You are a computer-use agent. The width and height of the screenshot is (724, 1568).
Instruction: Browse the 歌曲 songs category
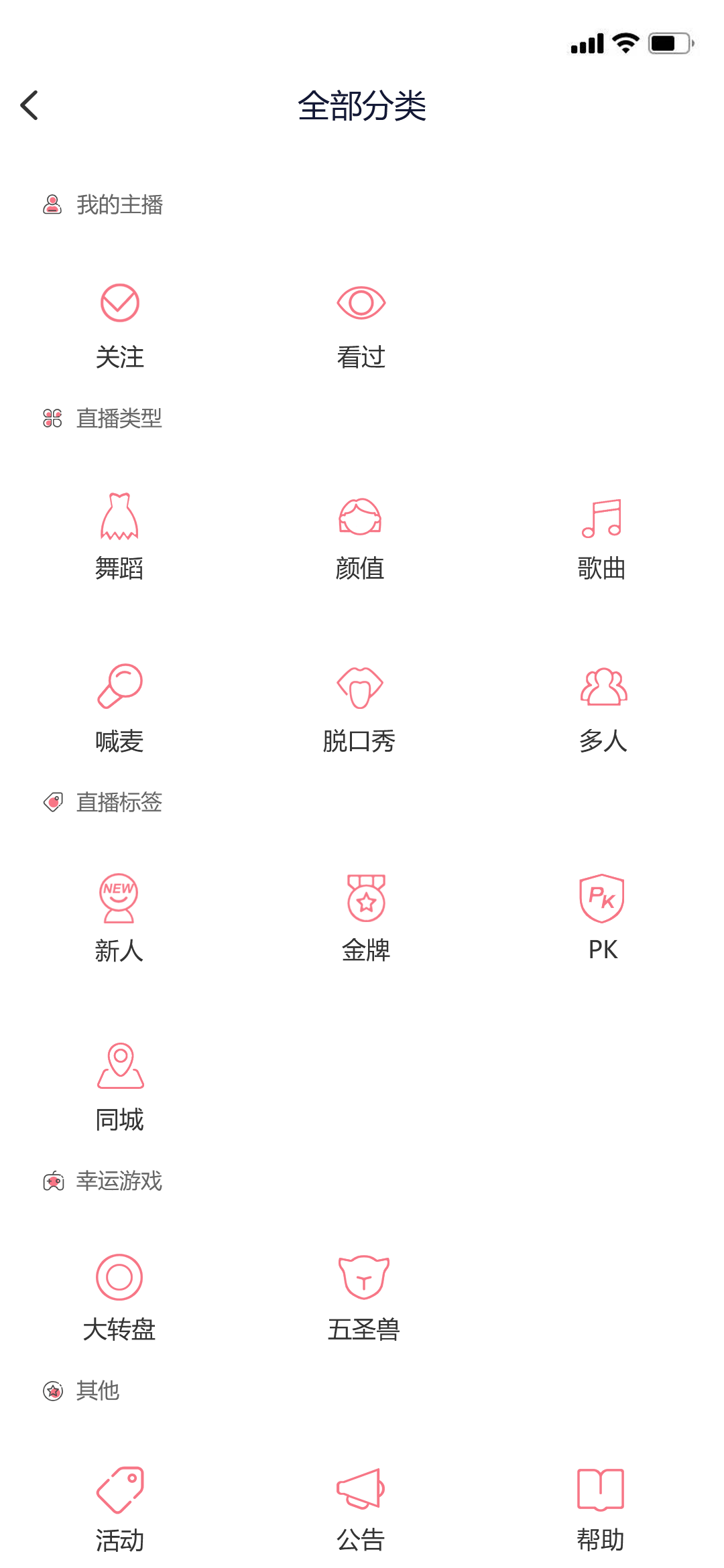click(601, 537)
